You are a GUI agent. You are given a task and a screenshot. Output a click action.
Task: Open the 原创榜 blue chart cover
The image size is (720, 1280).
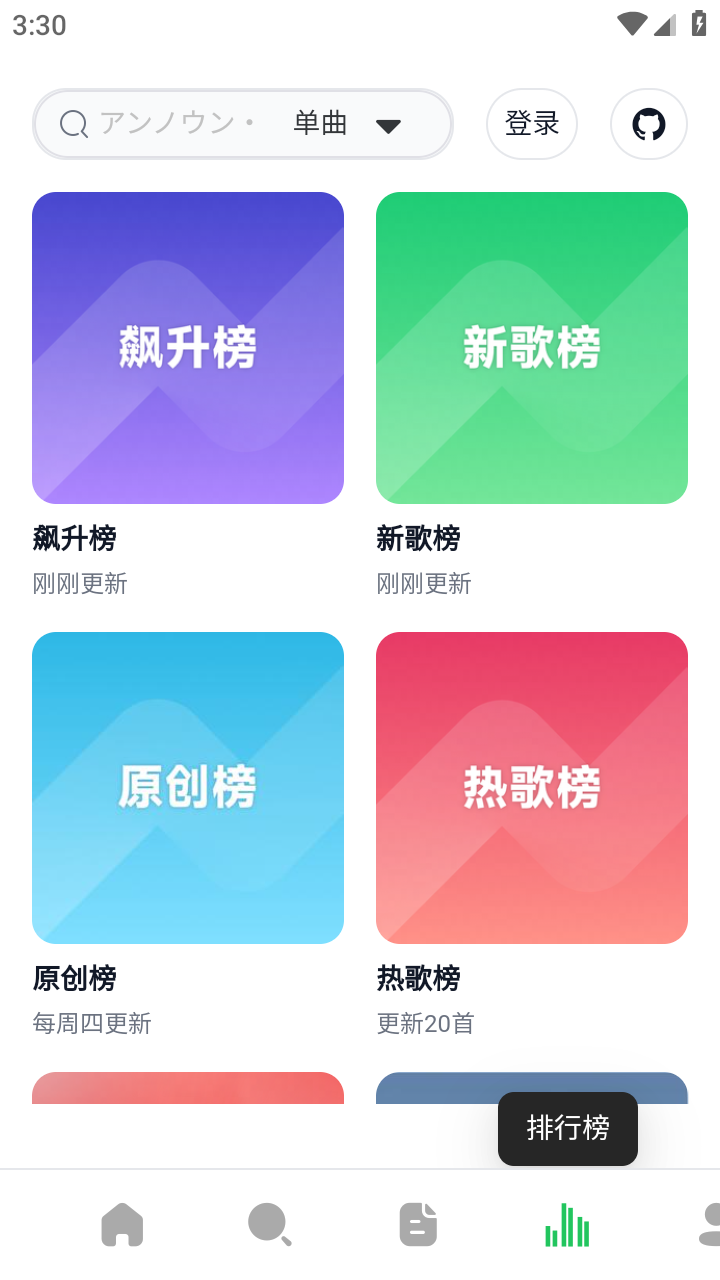[188, 787]
